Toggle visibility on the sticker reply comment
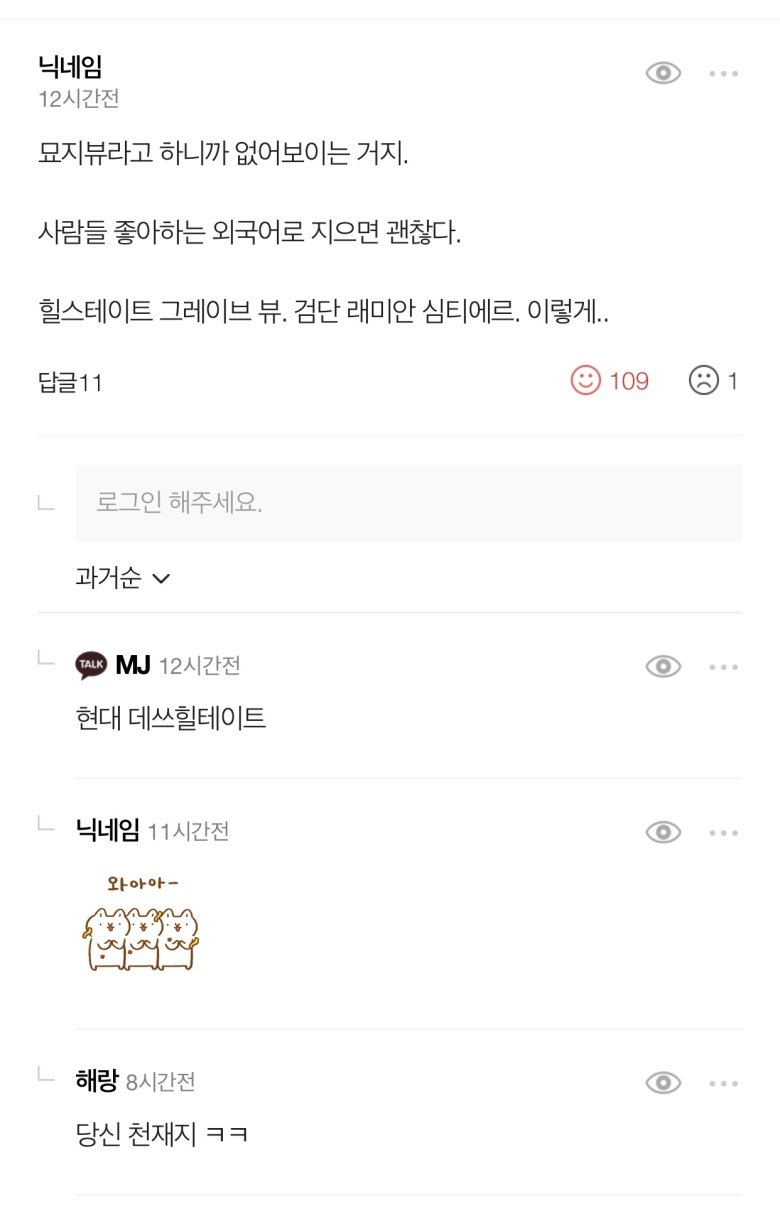This screenshot has width=780, height=1209. click(661, 831)
